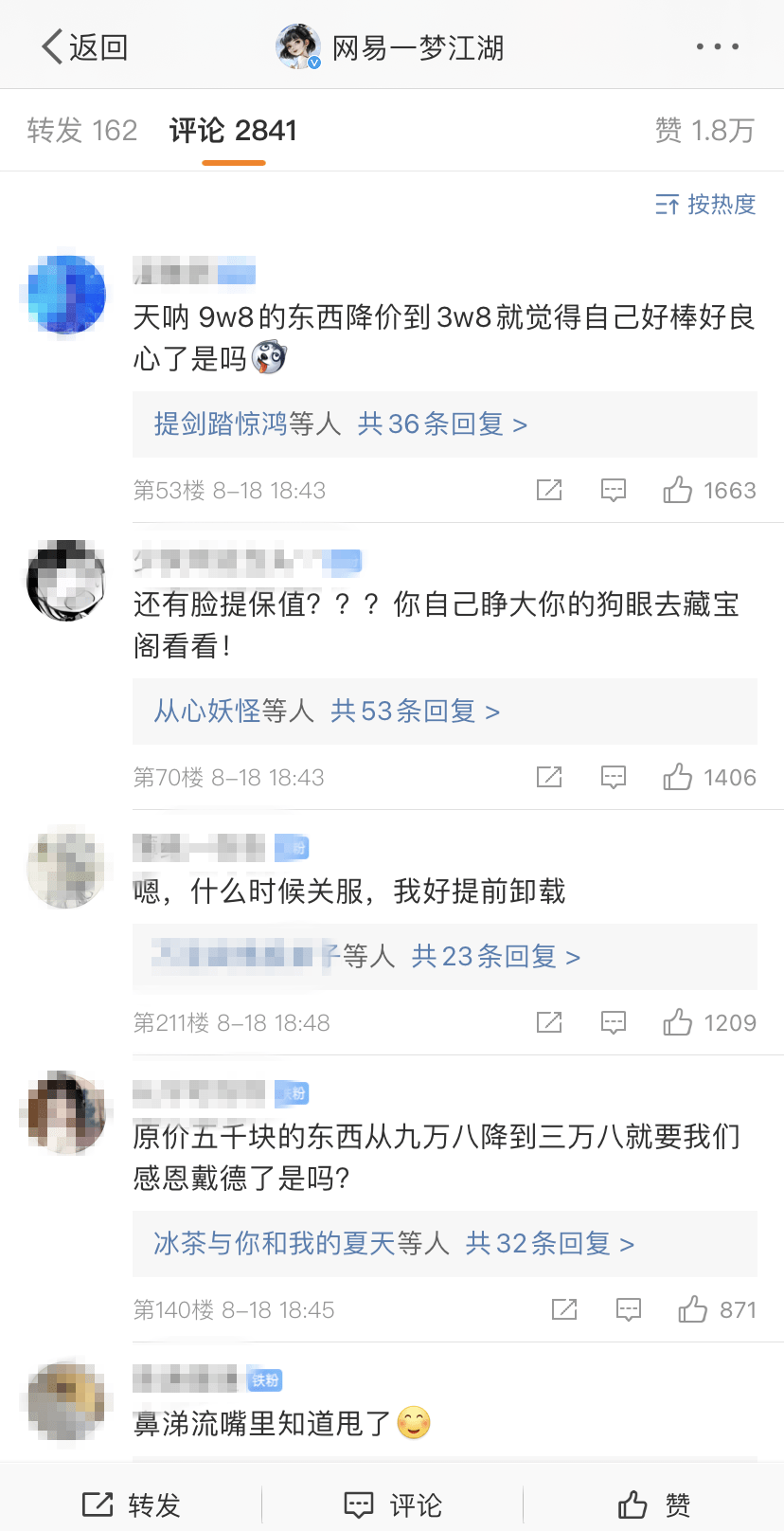
Task: Expand the 36 replies from 提剑踏惊鸿等人
Action: tap(341, 424)
